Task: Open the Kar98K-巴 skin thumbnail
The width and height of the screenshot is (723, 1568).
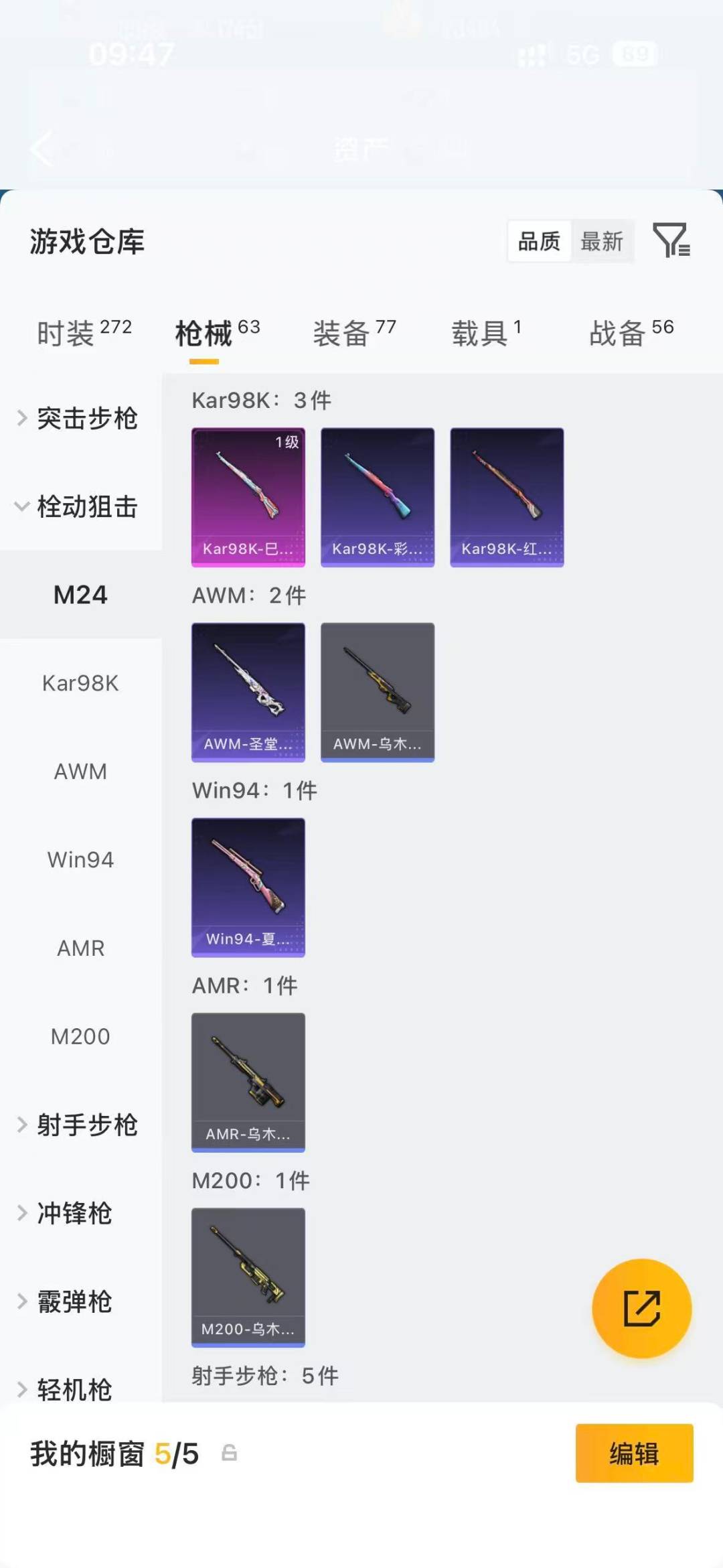Action: pyautogui.click(x=248, y=496)
